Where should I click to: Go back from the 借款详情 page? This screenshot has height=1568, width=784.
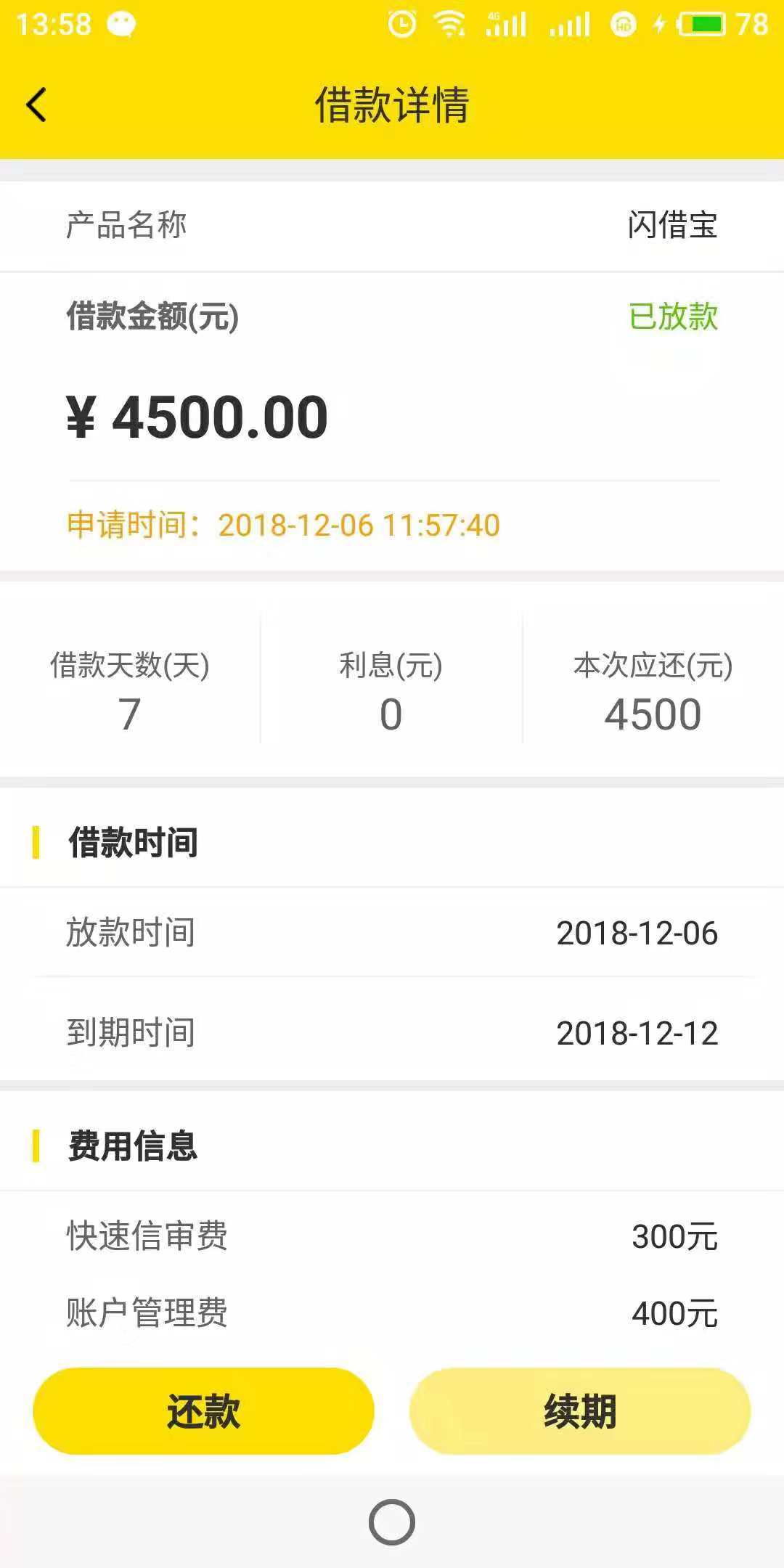coord(36,105)
